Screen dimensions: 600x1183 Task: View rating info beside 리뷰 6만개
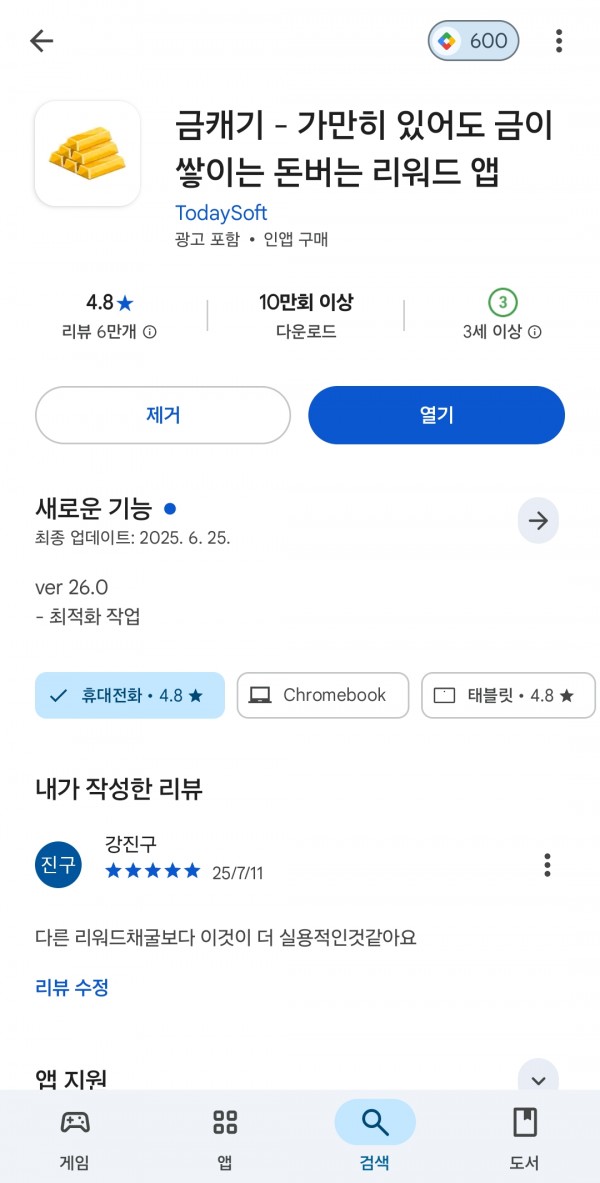point(150,332)
